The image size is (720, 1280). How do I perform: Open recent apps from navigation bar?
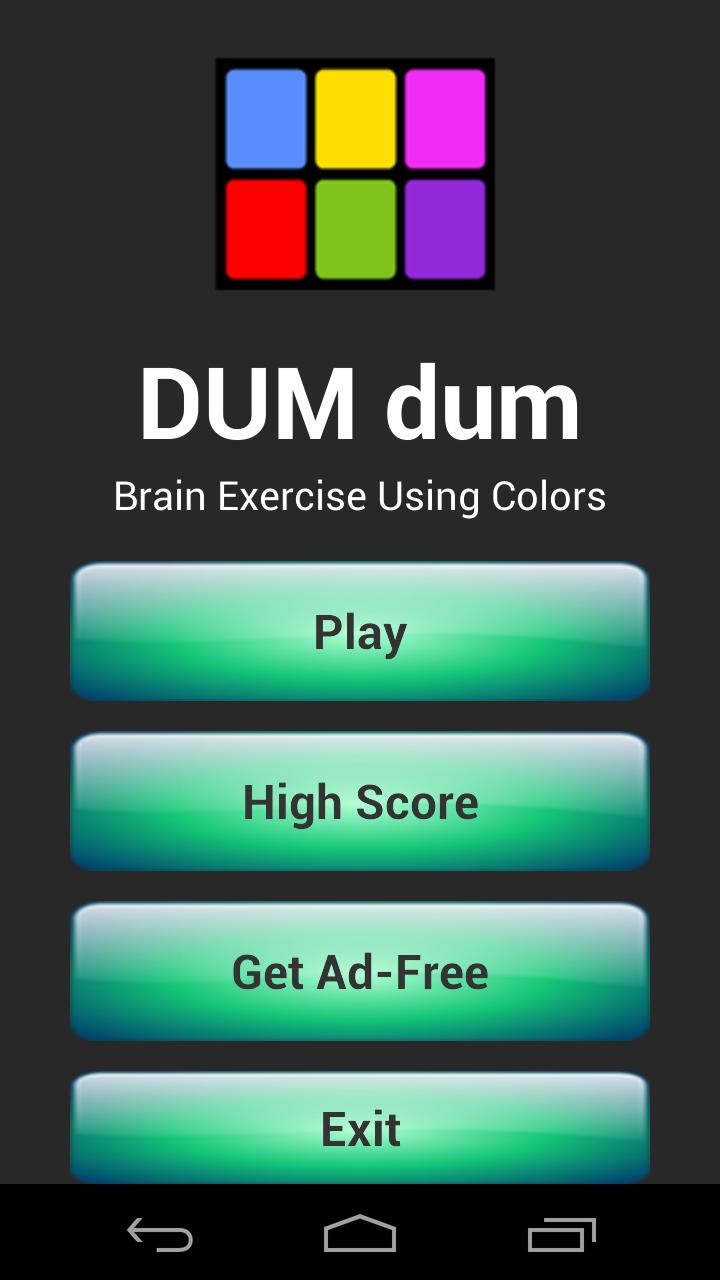[561, 1234]
